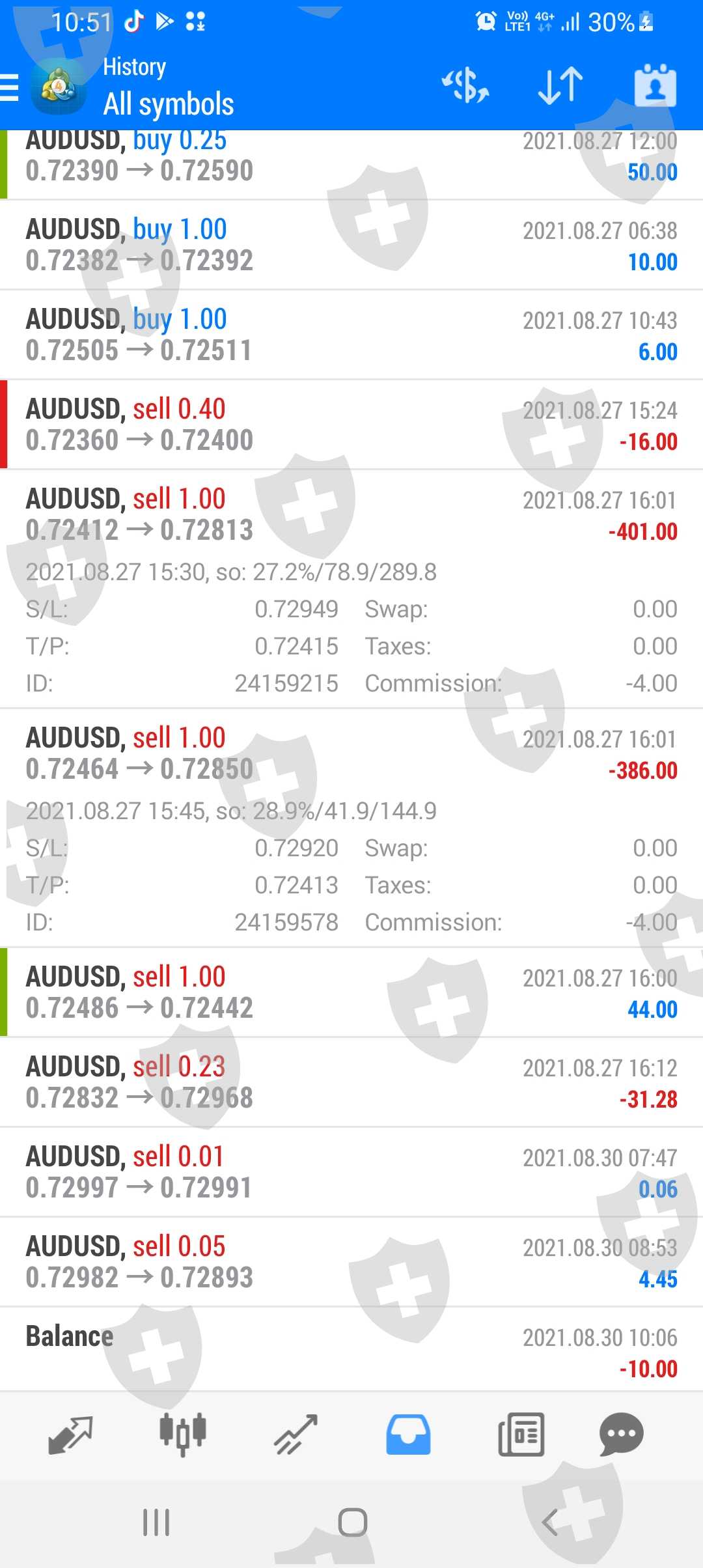
Task: Collapse the trade with ID 24159215
Action: [351, 514]
